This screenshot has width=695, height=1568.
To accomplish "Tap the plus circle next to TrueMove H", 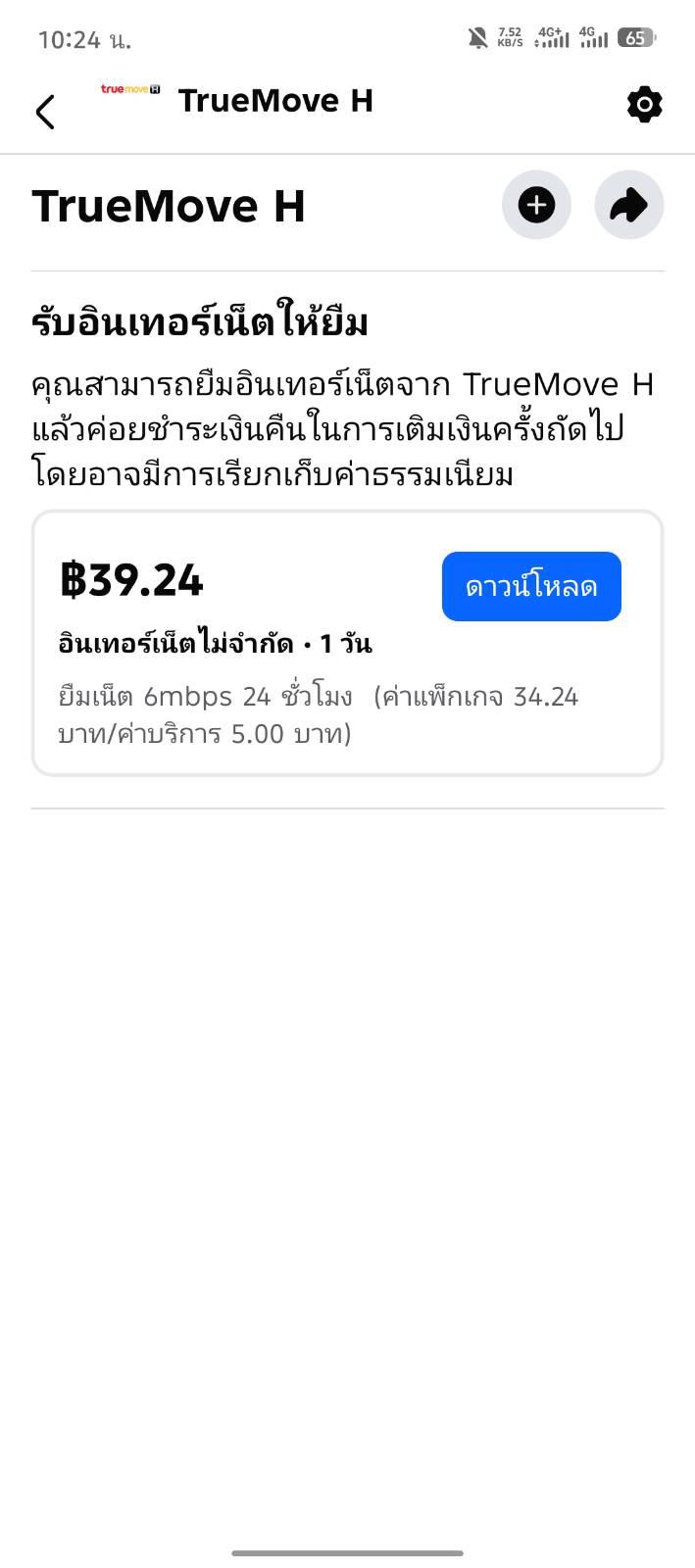I will 536,205.
